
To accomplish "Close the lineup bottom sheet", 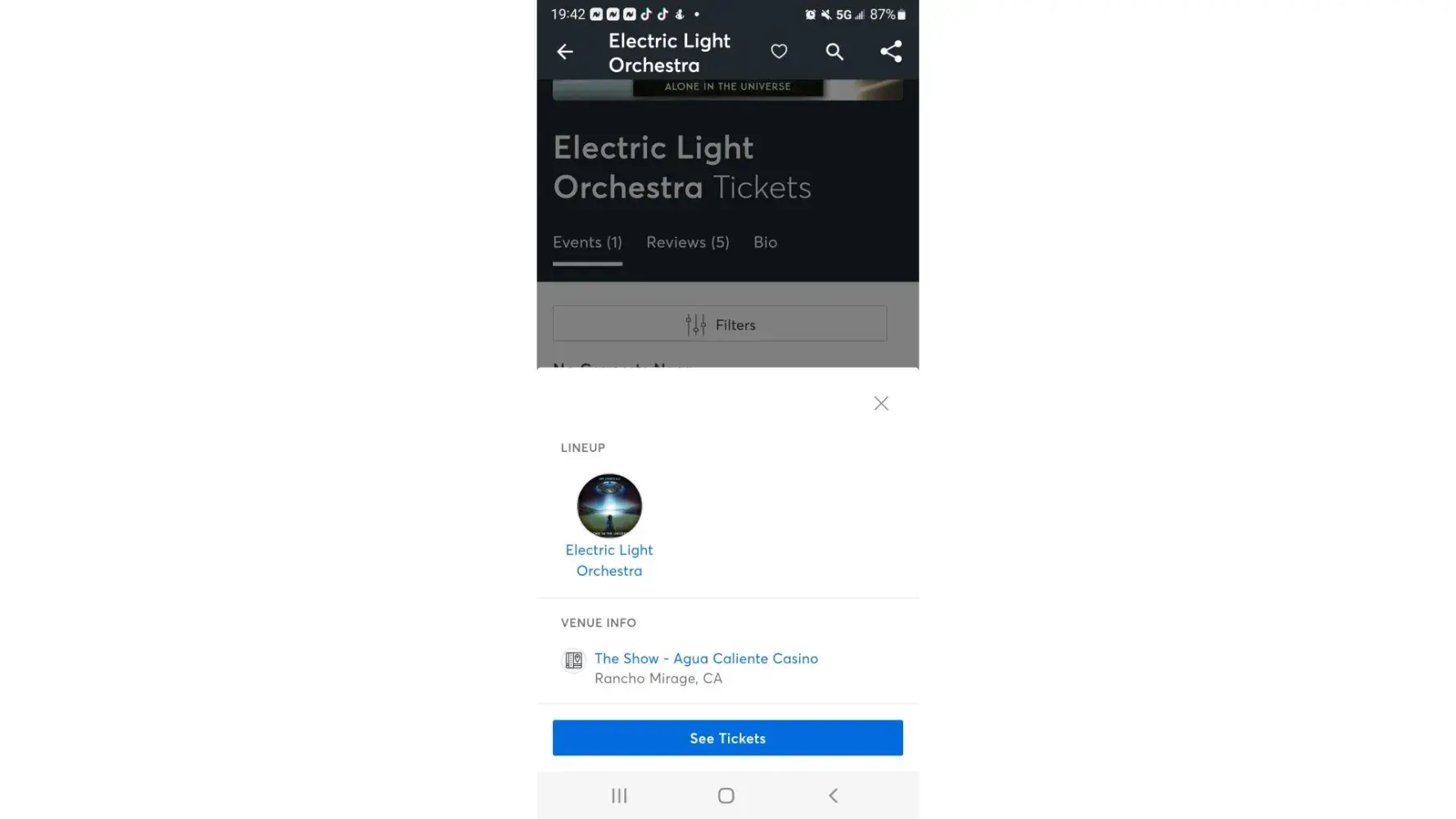I will (x=880, y=403).
